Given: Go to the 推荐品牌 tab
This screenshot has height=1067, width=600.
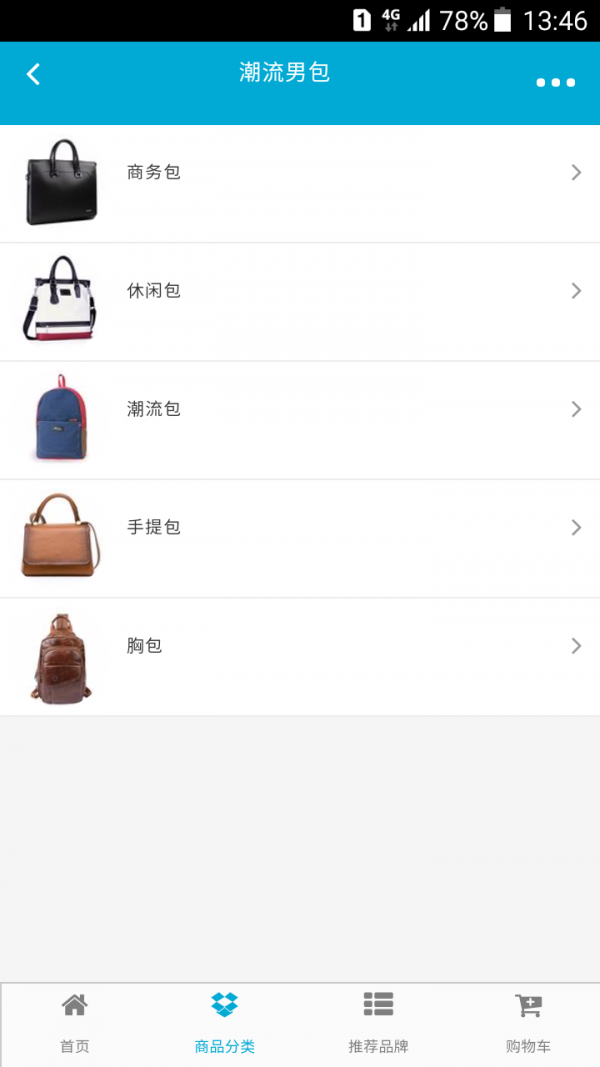Looking at the screenshot, I should (378, 1024).
